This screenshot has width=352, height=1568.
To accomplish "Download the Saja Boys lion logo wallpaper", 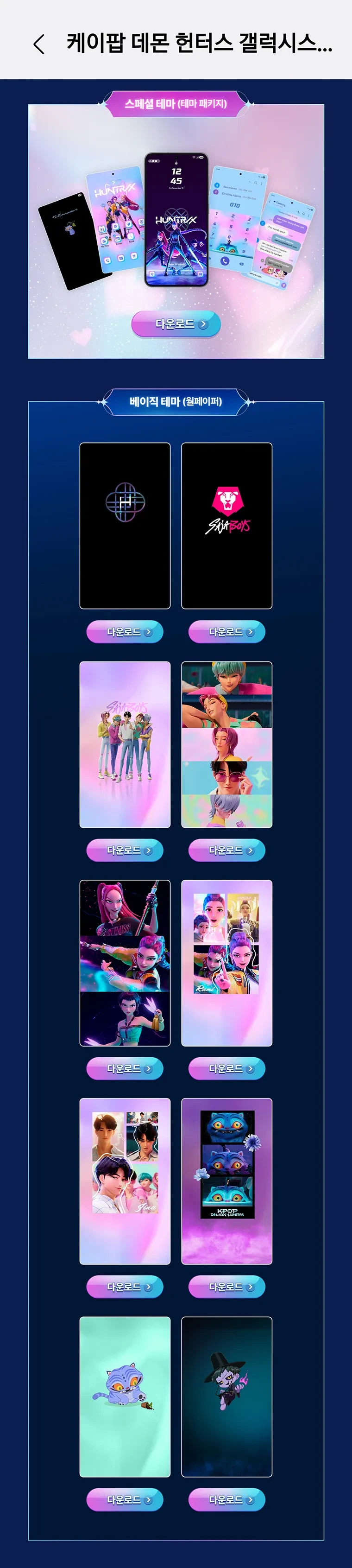I will (227, 632).
